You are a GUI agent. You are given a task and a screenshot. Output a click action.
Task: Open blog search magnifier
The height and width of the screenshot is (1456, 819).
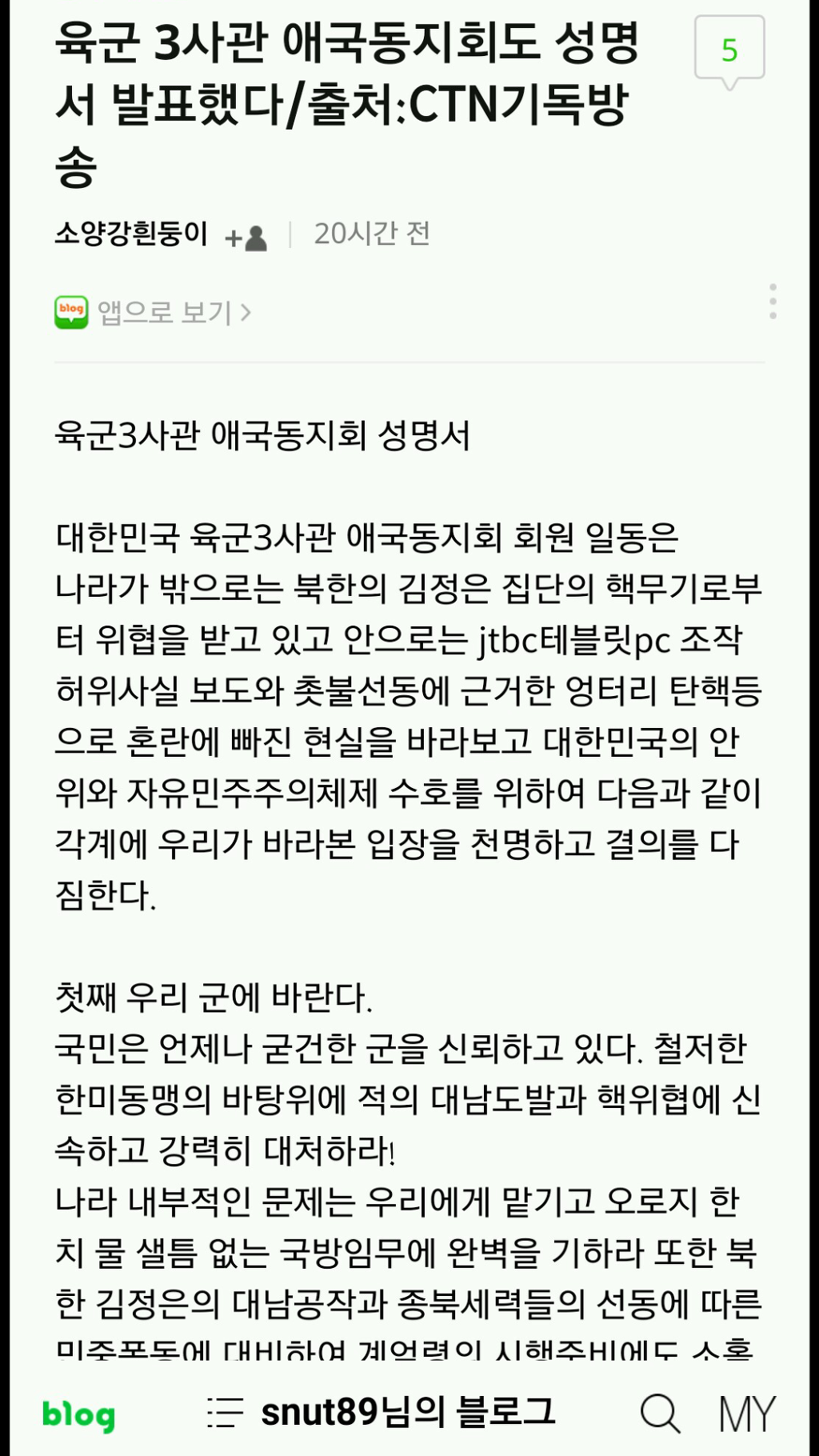[x=661, y=1414]
